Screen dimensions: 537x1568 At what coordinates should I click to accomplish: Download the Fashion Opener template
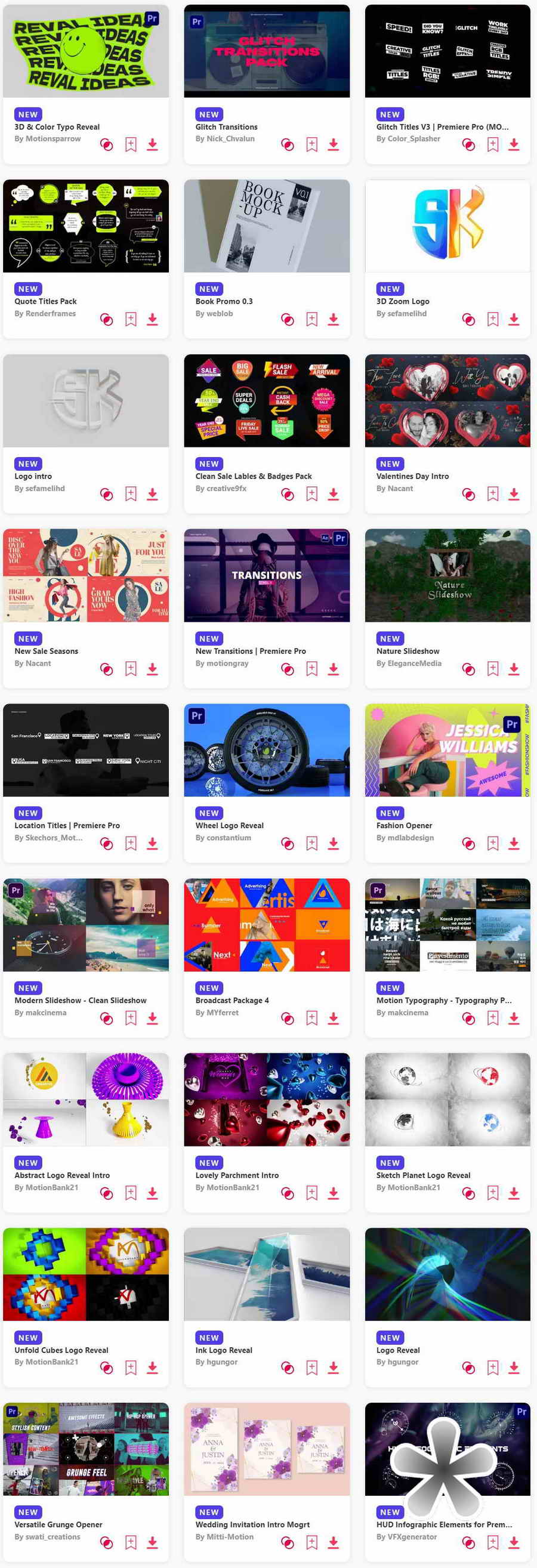[514, 844]
